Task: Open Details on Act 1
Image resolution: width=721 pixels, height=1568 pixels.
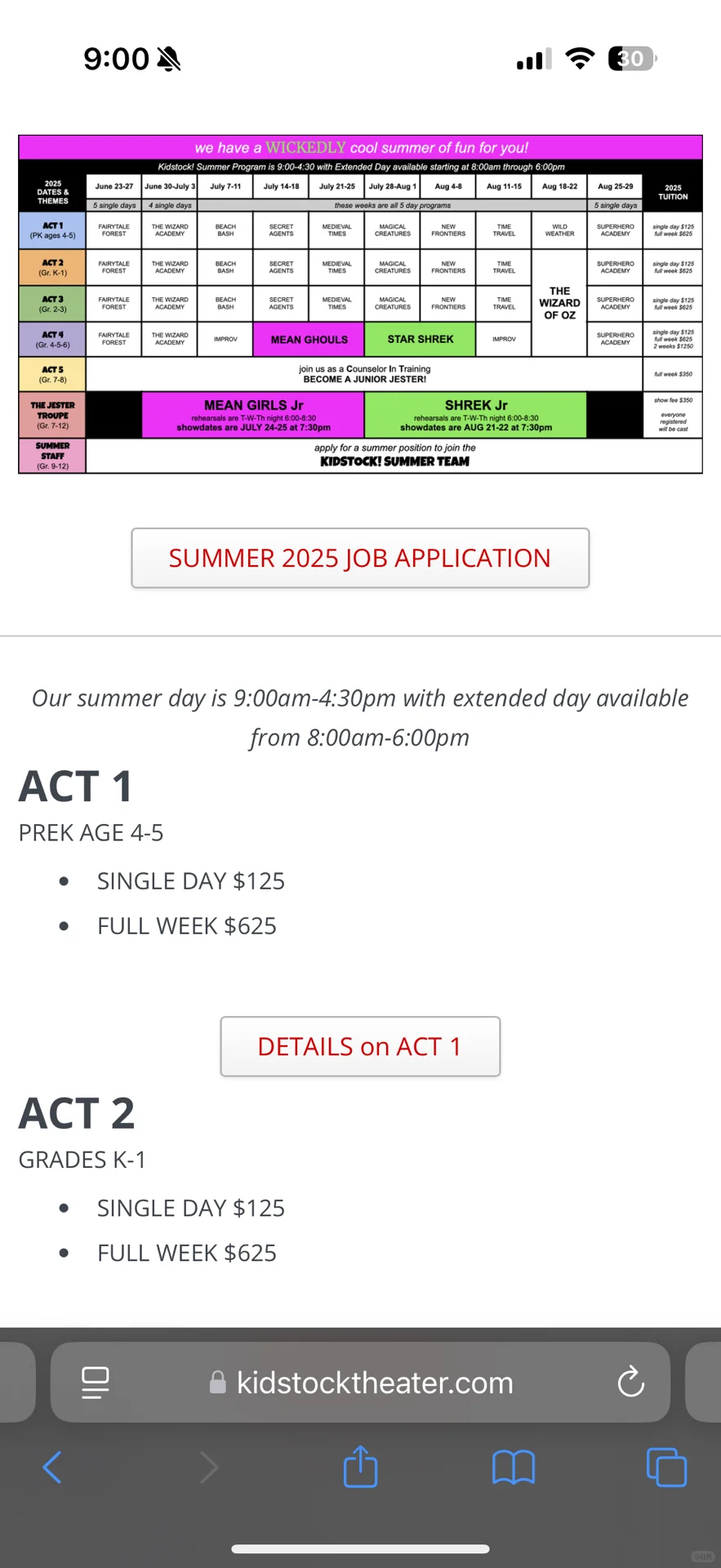Action: pyautogui.click(x=360, y=1046)
